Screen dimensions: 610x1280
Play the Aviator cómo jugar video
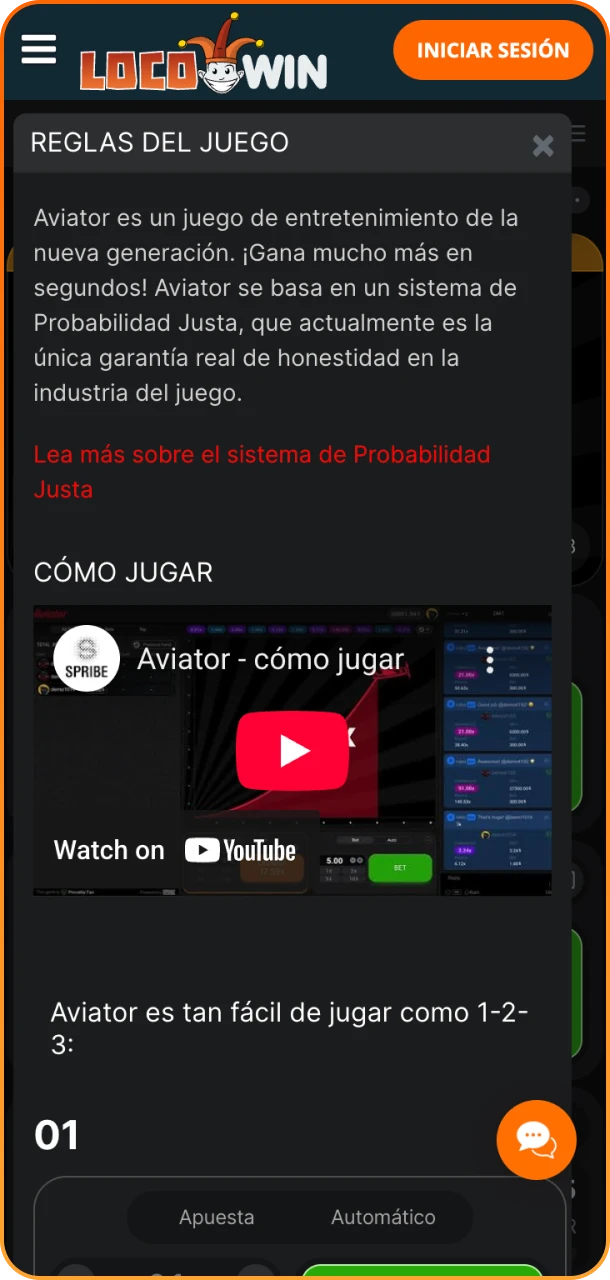(x=292, y=750)
